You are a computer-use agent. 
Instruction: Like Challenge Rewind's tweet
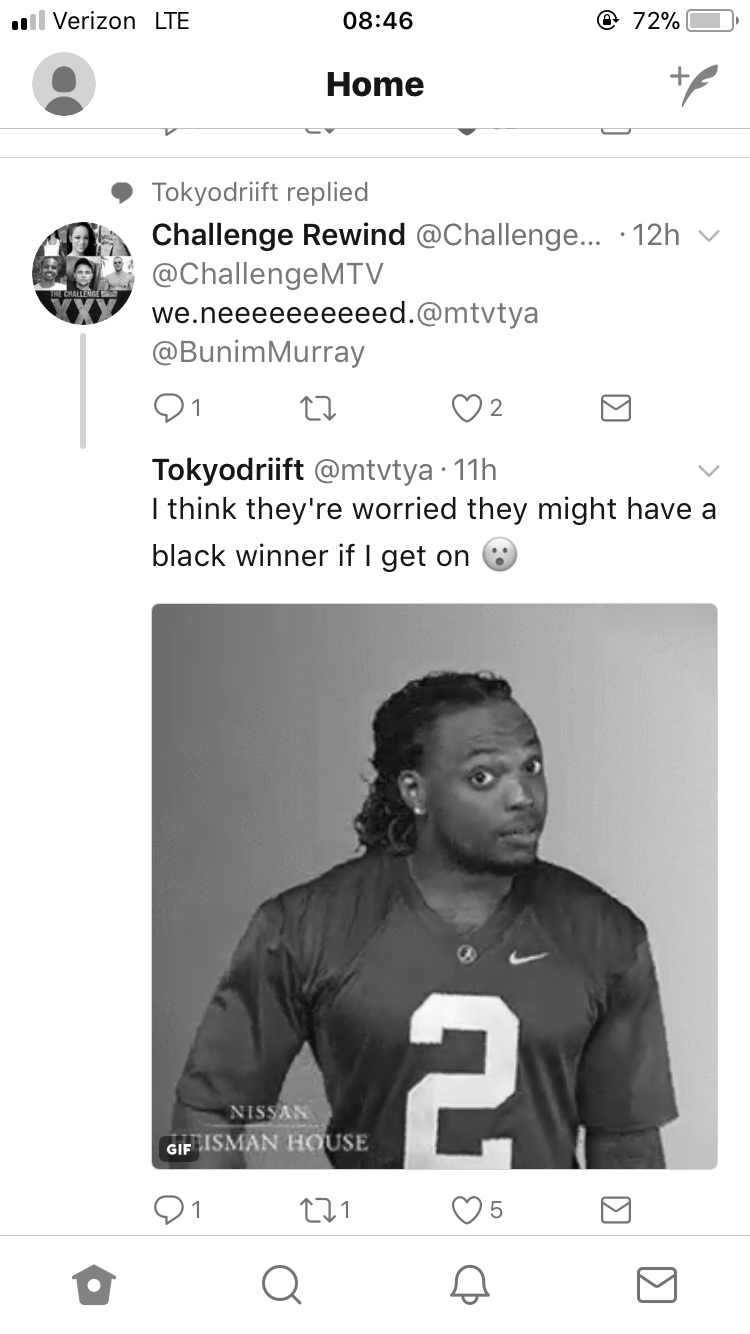[x=476, y=407]
